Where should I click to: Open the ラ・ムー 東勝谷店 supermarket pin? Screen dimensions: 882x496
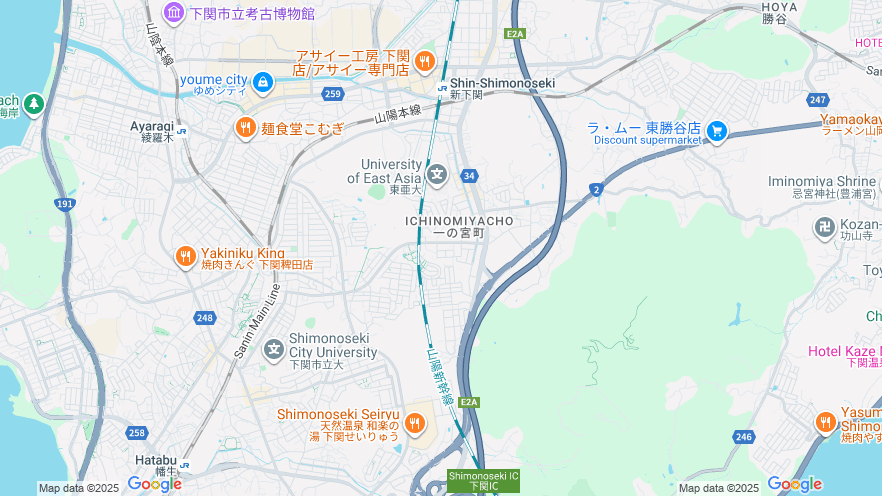[x=716, y=131]
